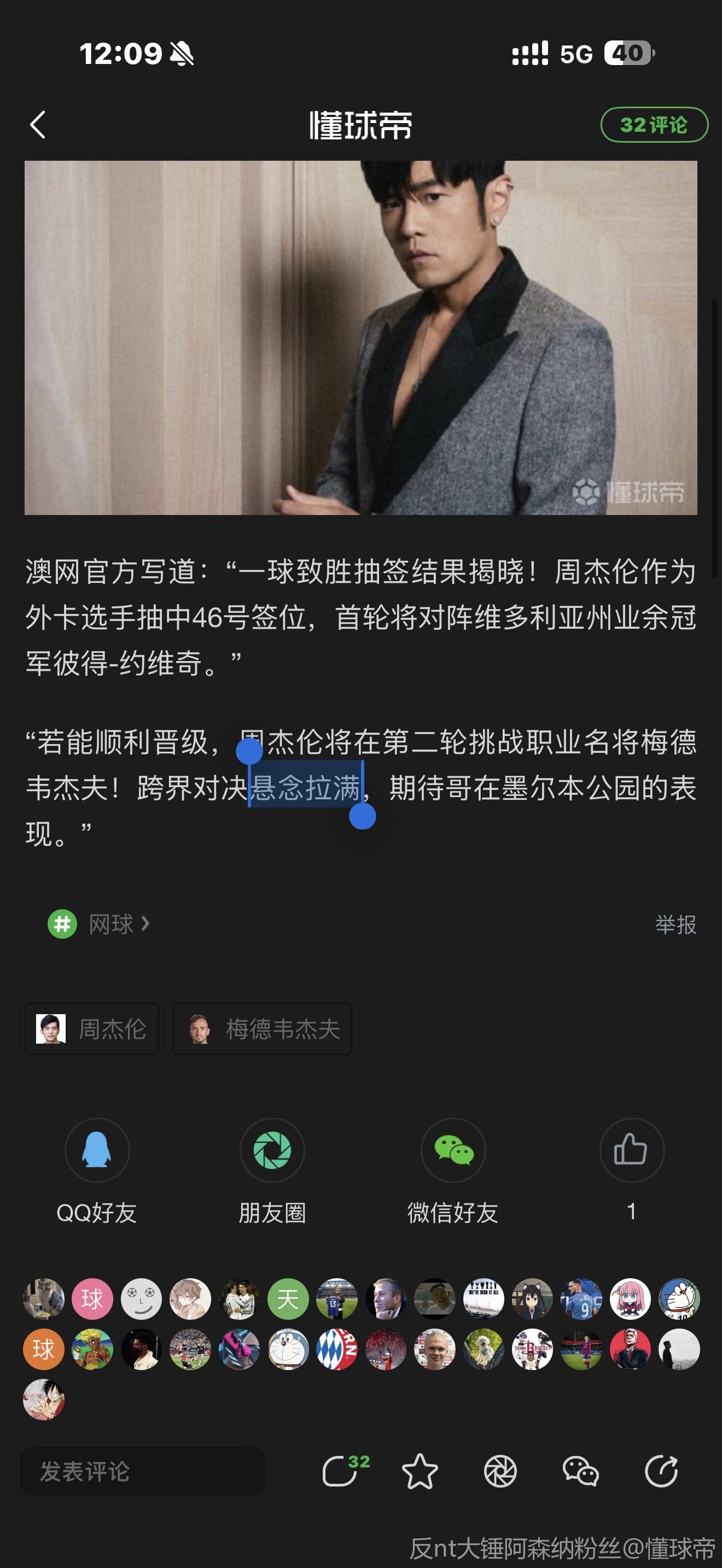Share via WeChat from bottom toolbar

[x=580, y=1471]
